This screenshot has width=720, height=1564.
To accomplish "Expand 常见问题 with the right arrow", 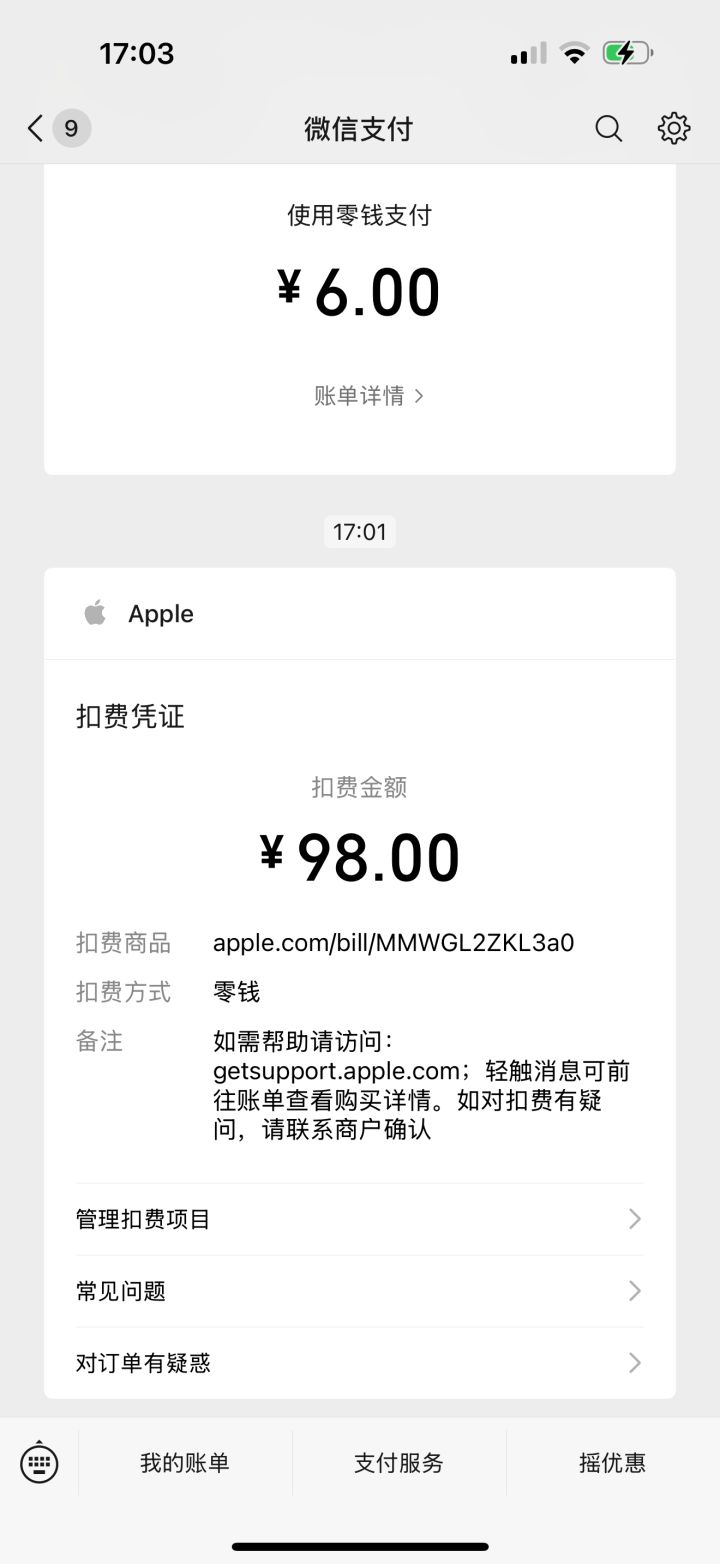I will pos(633,1291).
